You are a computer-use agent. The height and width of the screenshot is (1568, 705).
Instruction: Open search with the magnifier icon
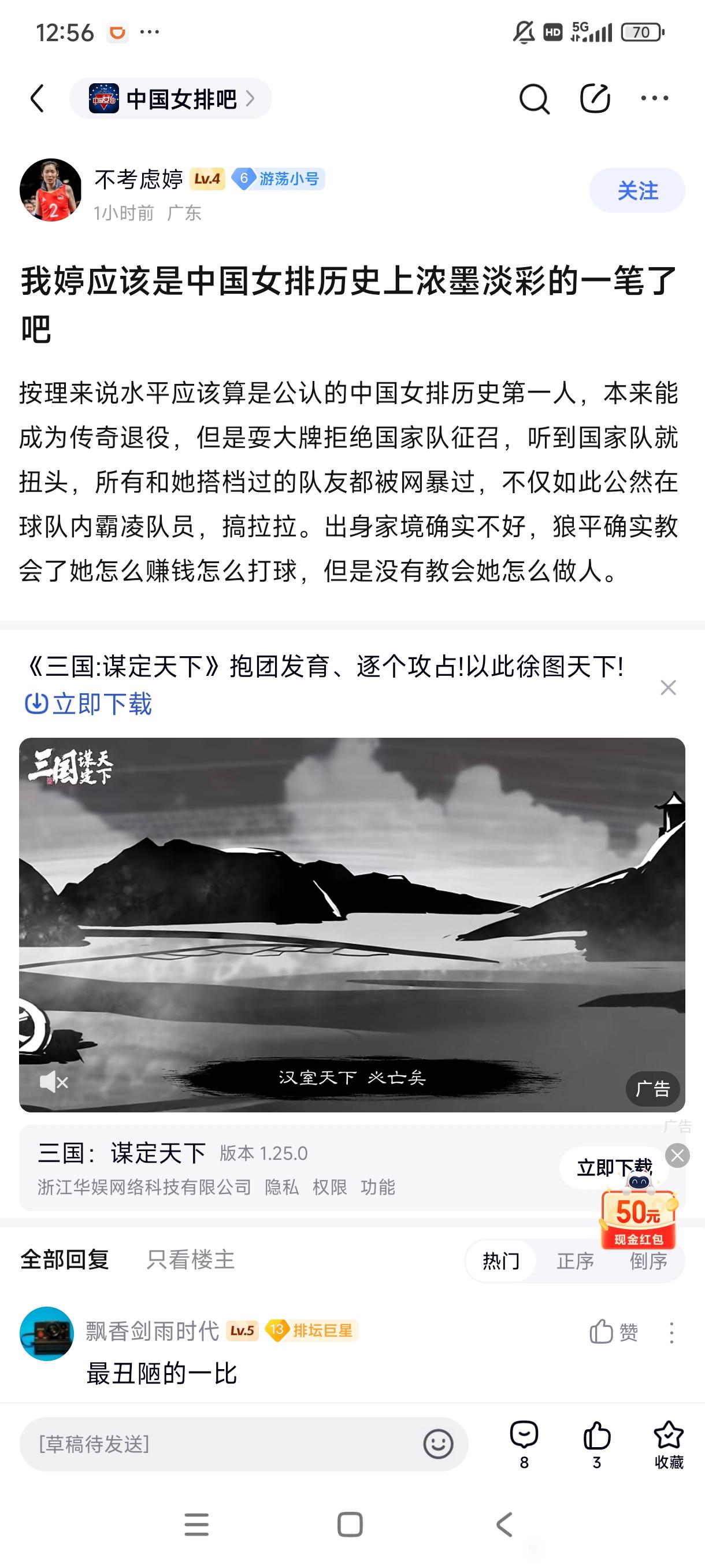click(x=534, y=99)
